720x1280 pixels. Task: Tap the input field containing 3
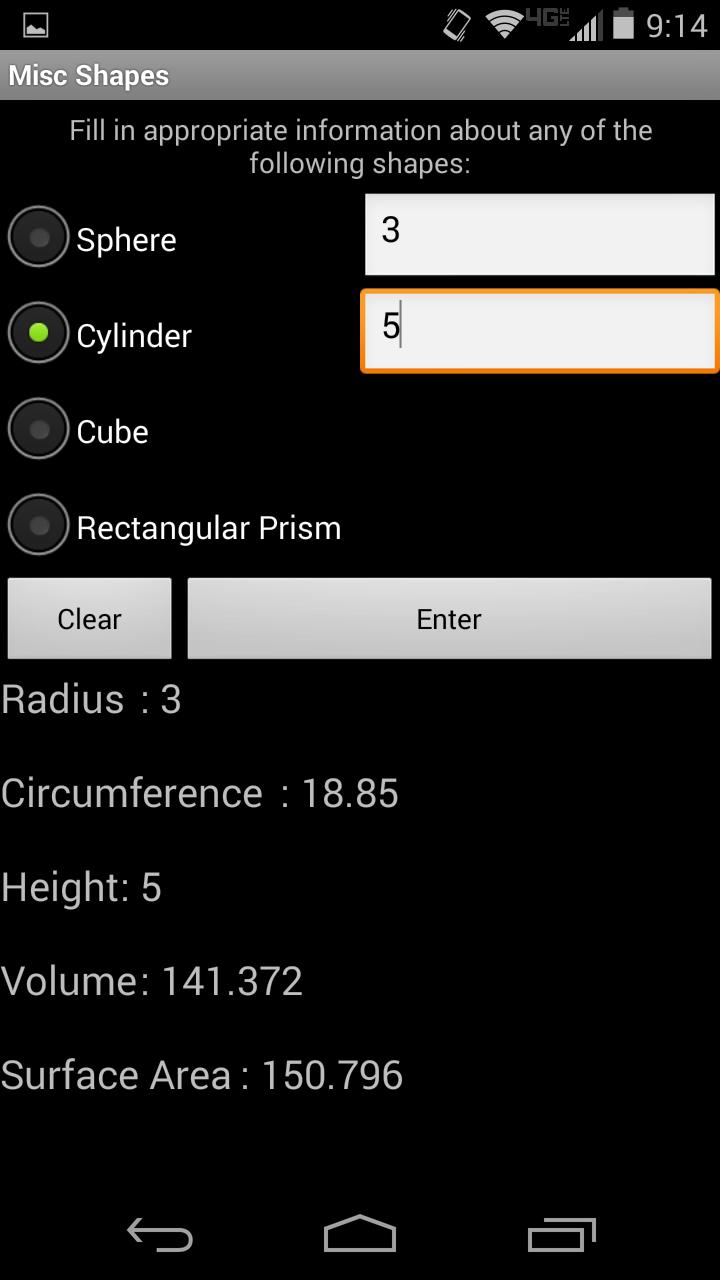(540, 234)
